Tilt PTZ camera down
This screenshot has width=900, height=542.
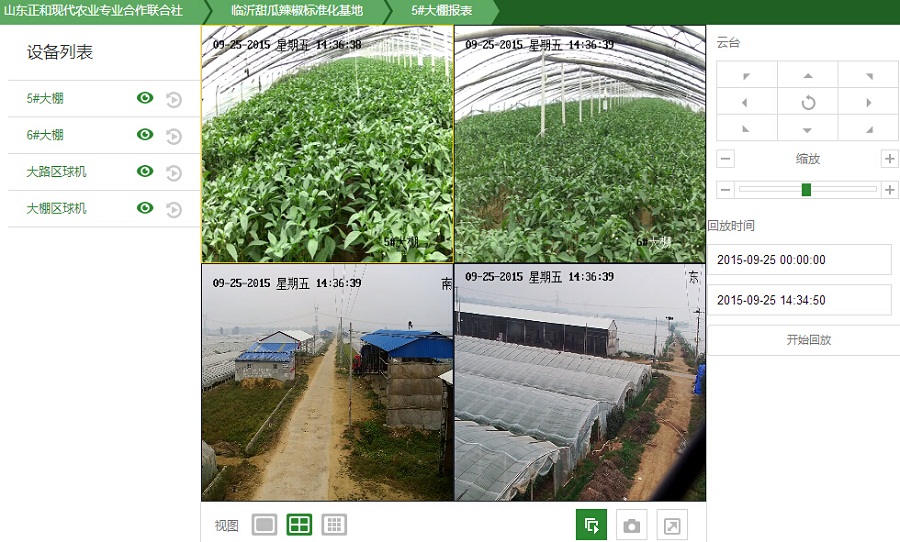tap(808, 130)
